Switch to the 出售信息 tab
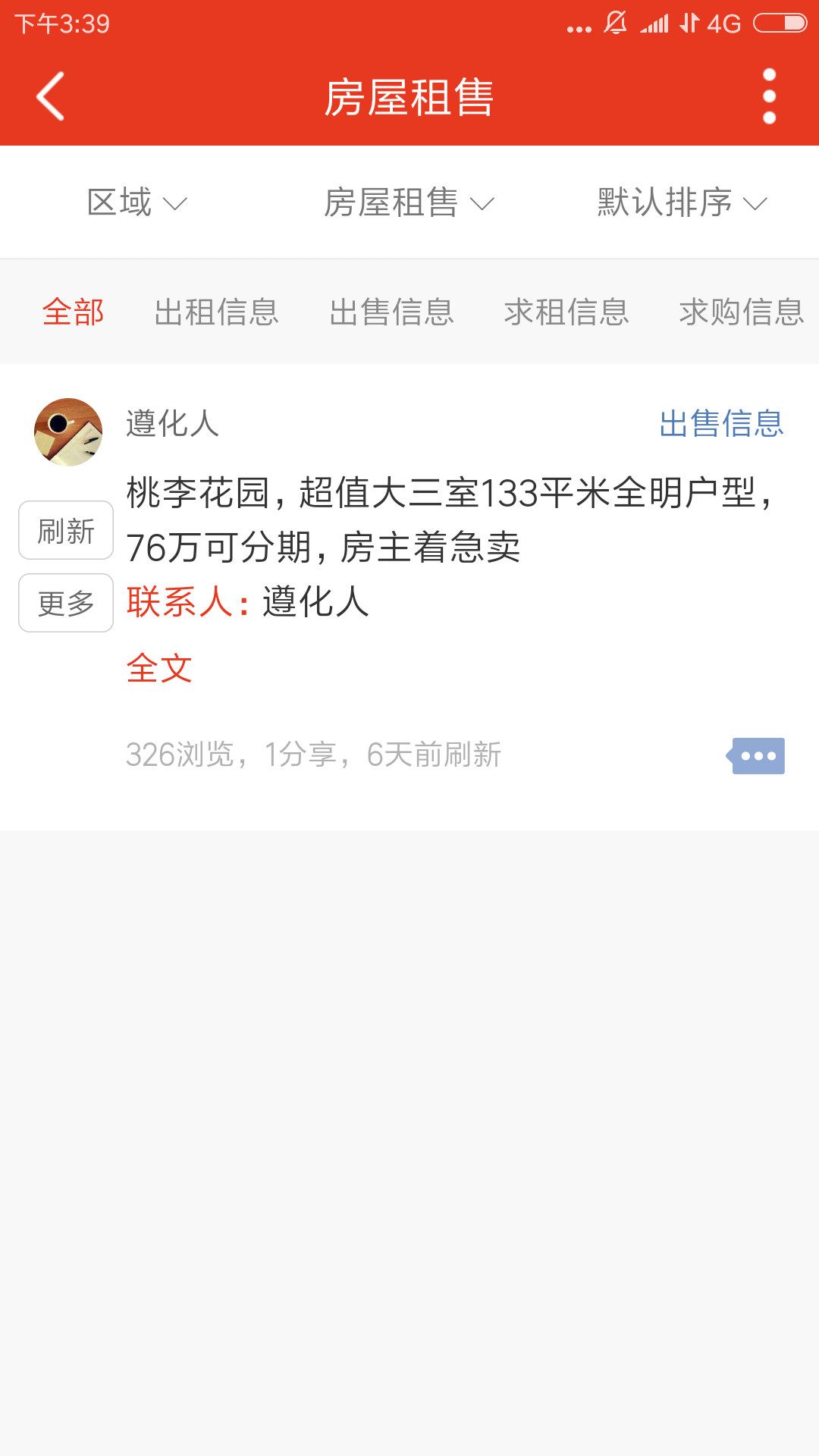 point(392,312)
